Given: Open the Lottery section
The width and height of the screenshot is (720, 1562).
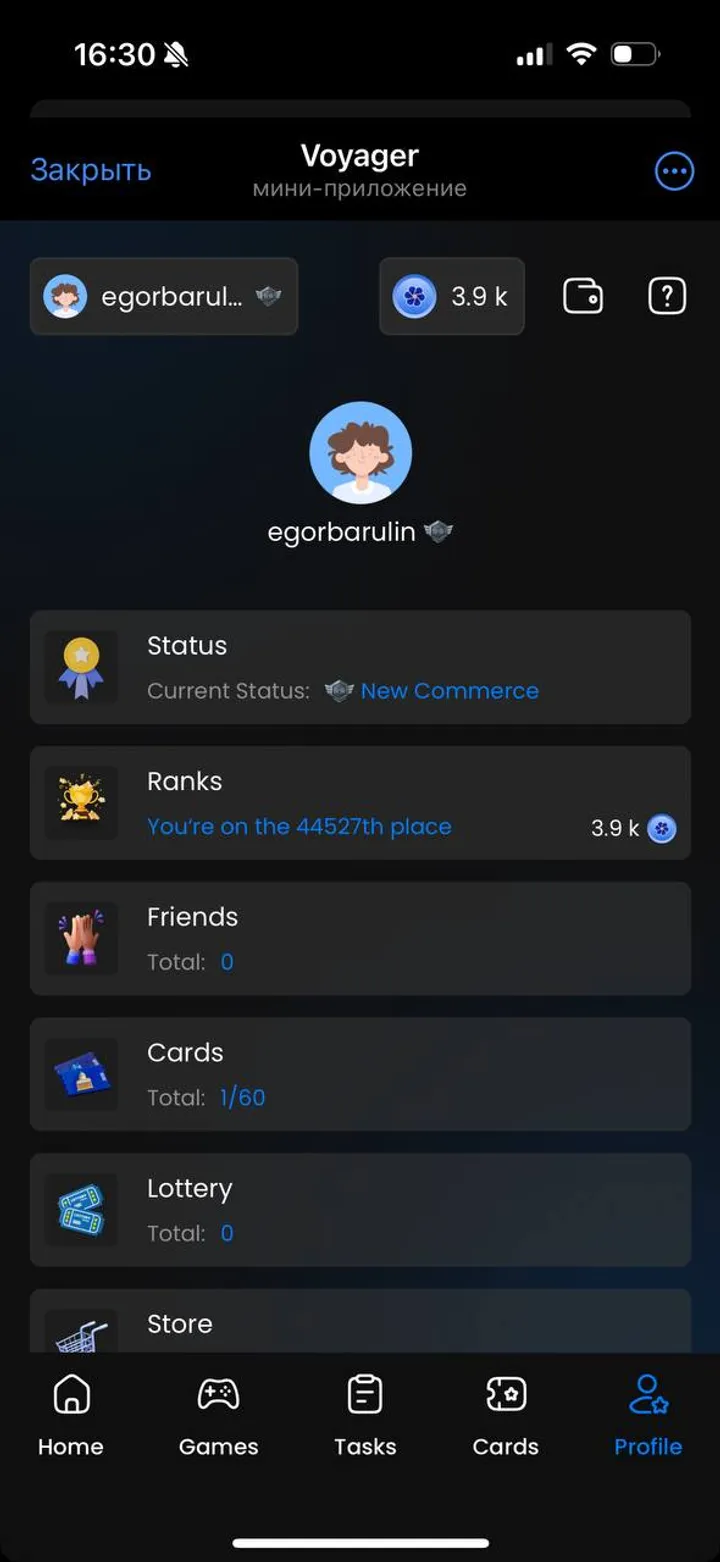Looking at the screenshot, I should 360,1209.
